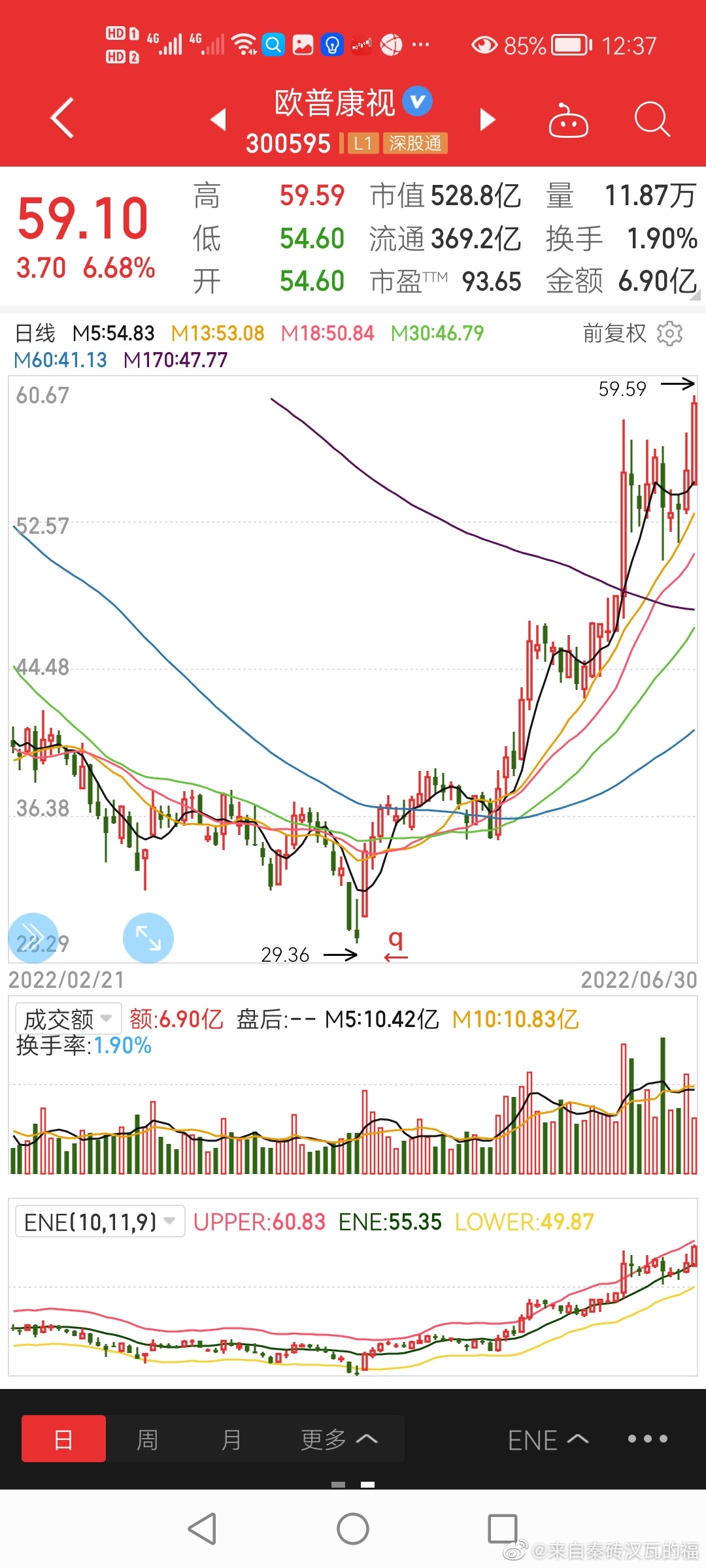Switch to previous stock with left arrow
This screenshot has width=706, height=1568.
218,120
